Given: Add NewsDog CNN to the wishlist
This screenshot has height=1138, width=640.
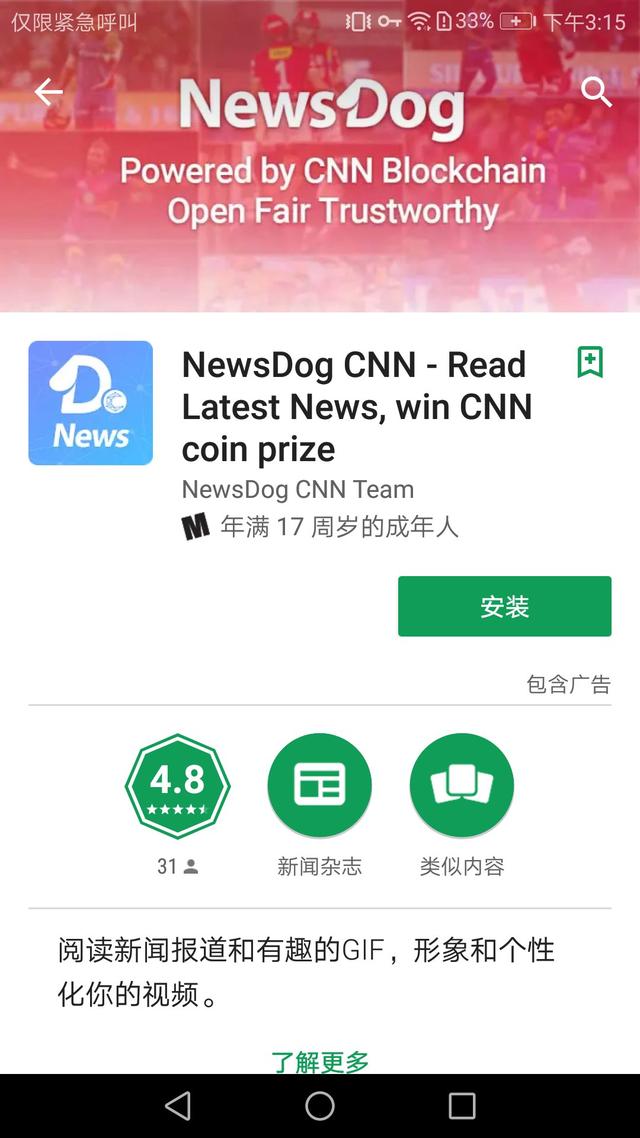Looking at the screenshot, I should pyautogui.click(x=590, y=363).
